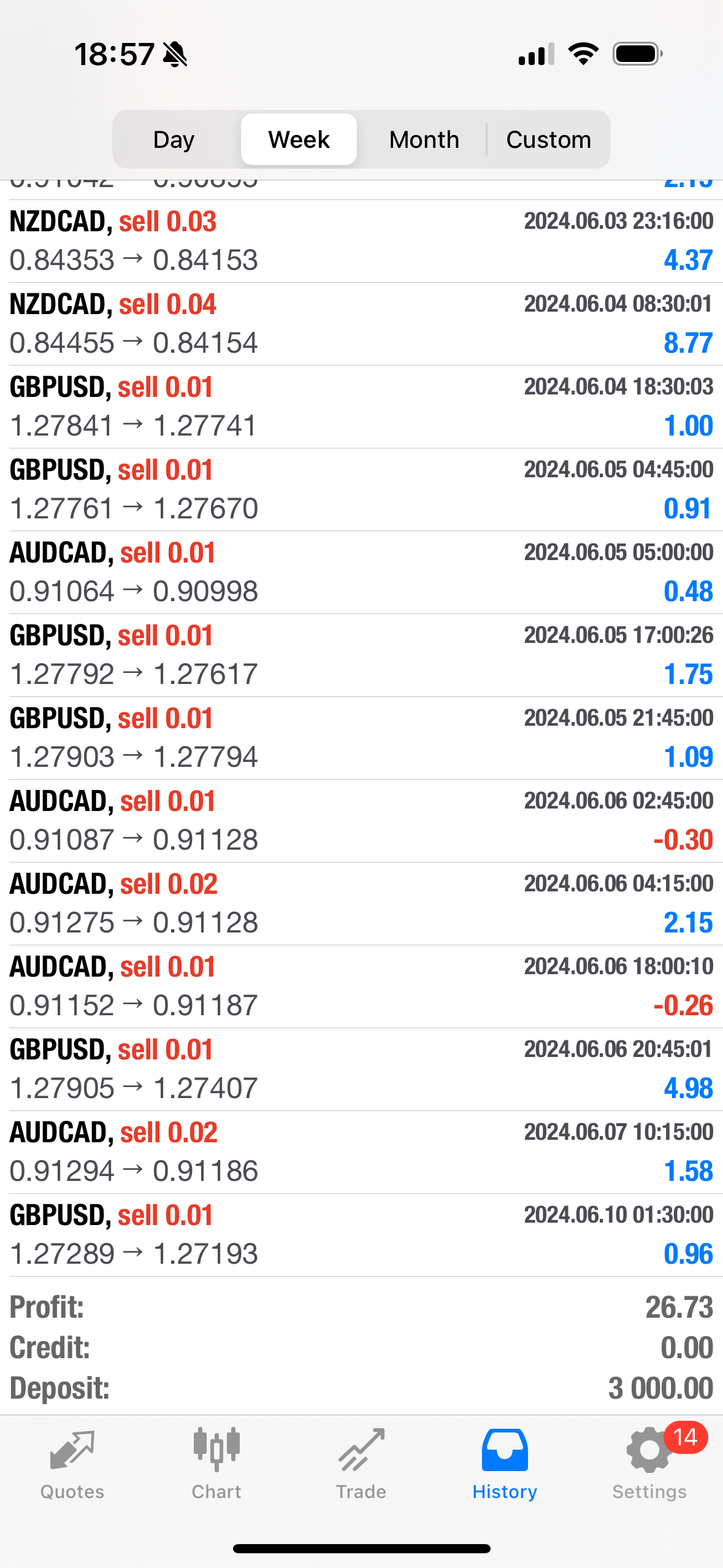
Task: Show history for the Month
Action: point(424,140)
